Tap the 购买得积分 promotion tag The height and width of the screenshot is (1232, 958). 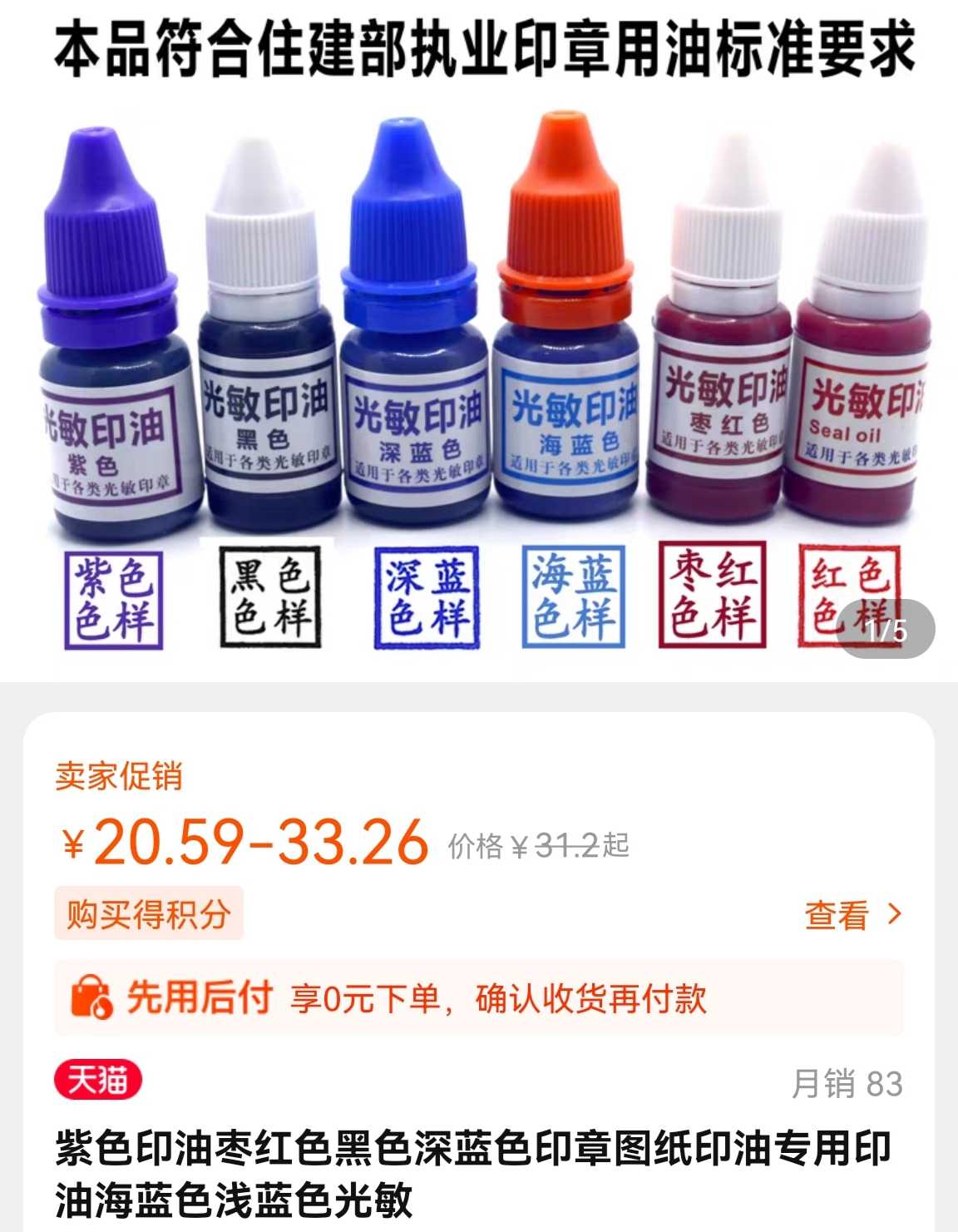tap(149, 914)
